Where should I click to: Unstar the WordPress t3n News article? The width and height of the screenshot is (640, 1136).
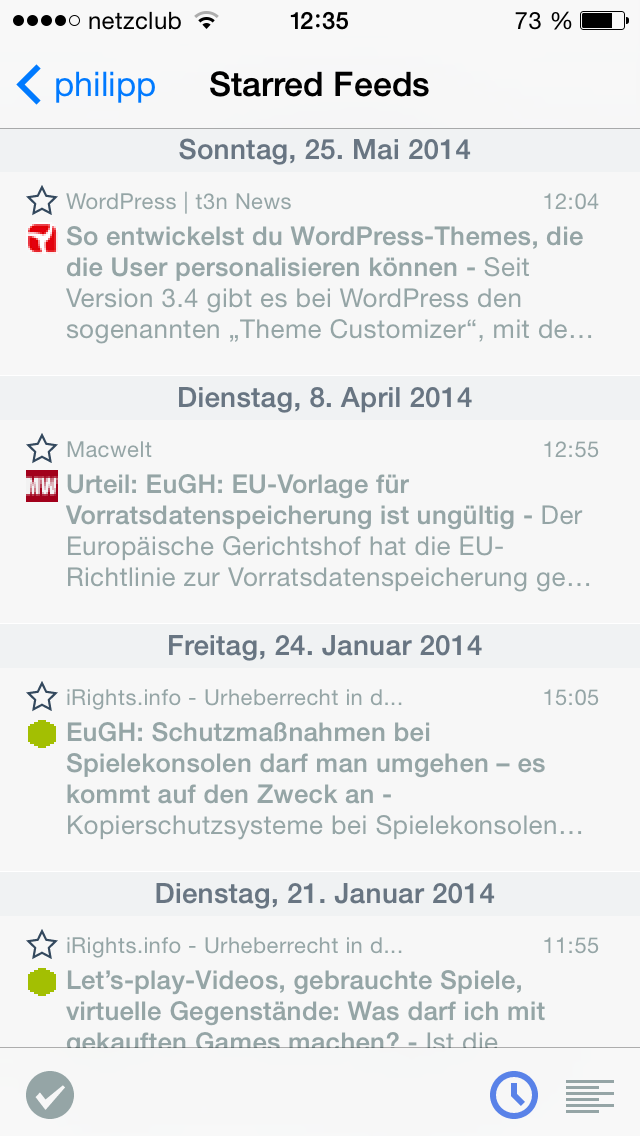41,201
